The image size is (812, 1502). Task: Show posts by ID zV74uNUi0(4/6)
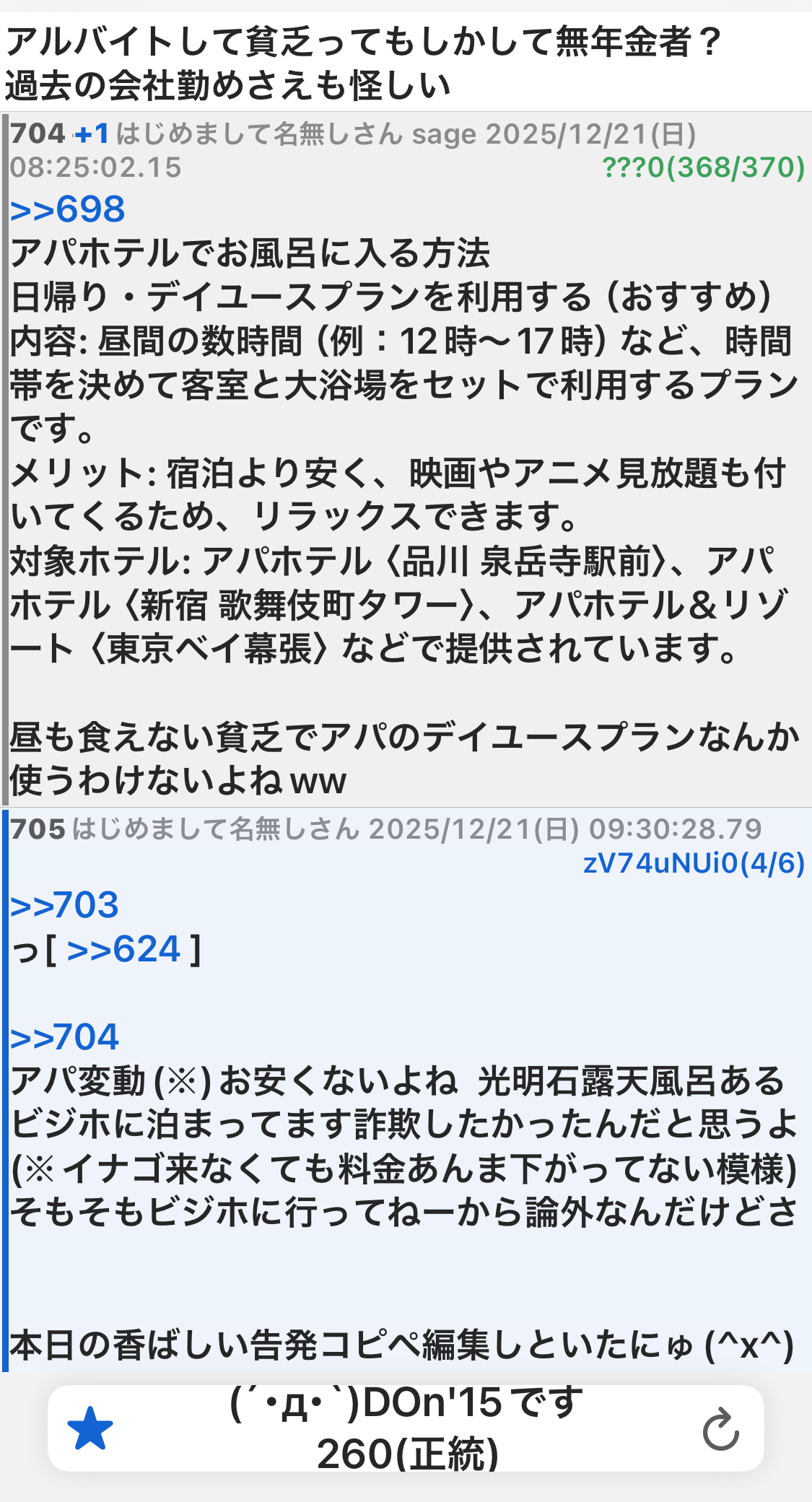[694, 863]
